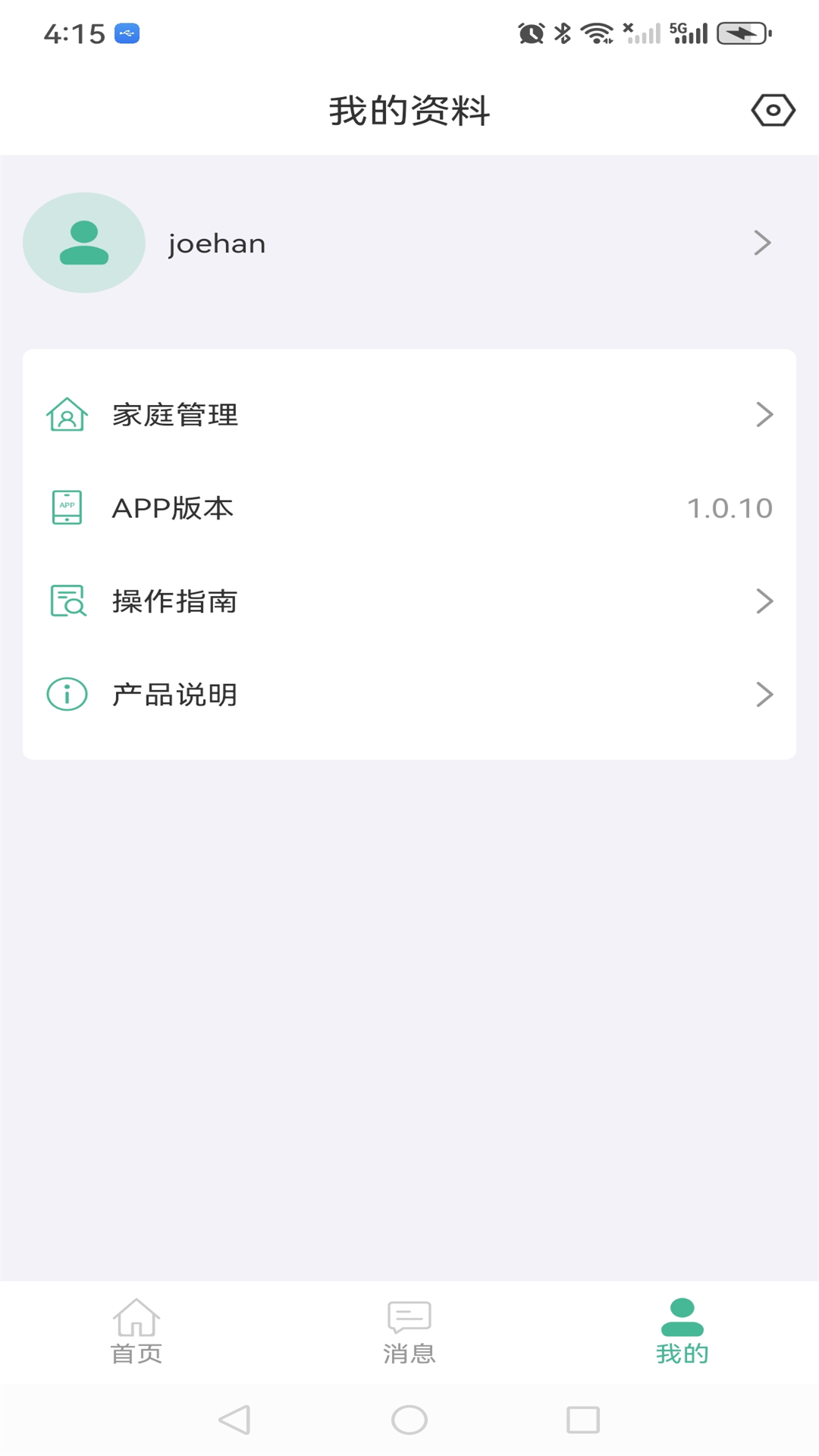Expand the 产品说明 row chevron
Image resolution: width=819 pixels, height=1456 pixels.
pos(766,694)
